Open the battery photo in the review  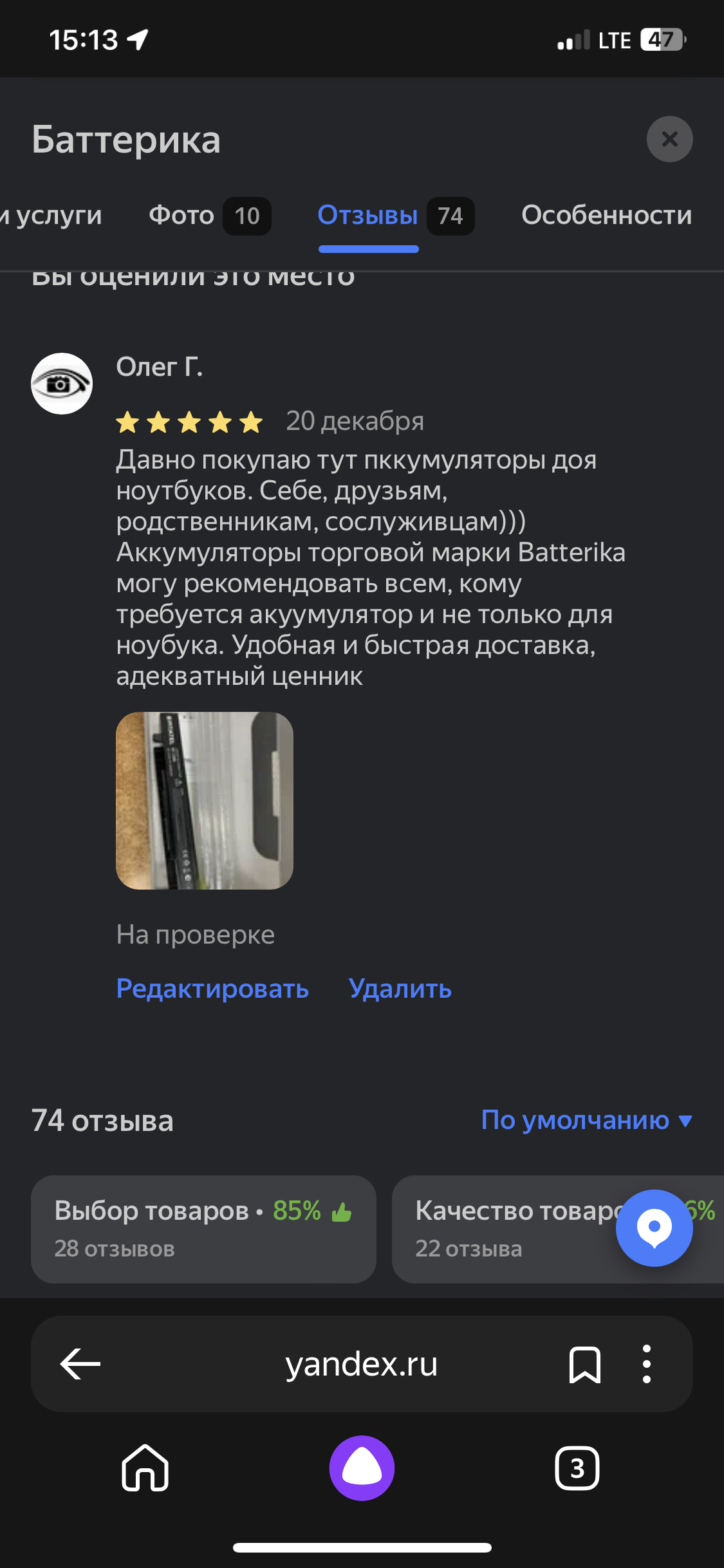coord(205,800)
